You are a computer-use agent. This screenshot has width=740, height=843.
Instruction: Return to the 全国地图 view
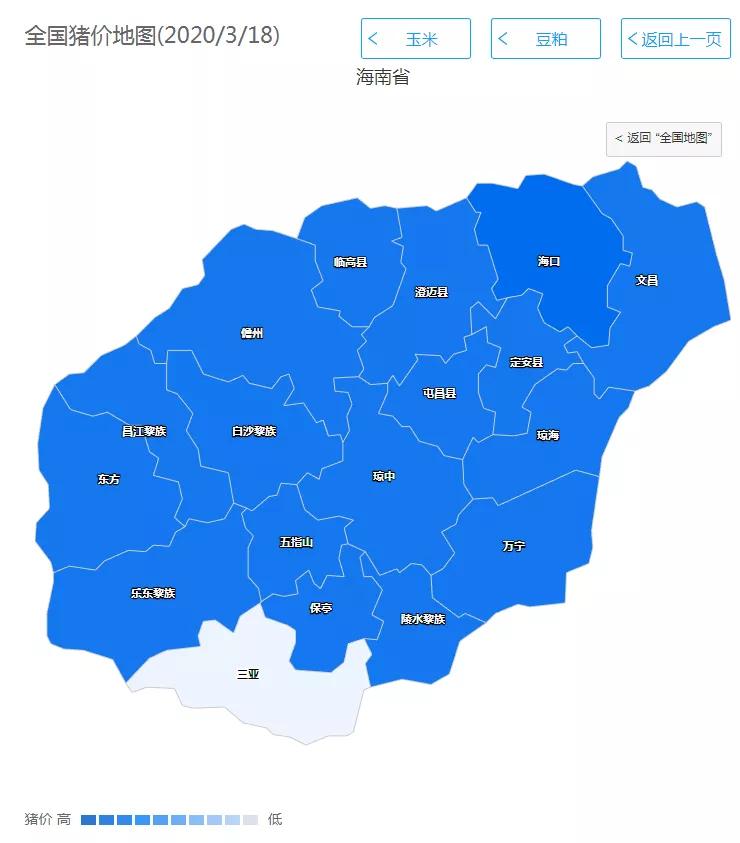(663, 138)
